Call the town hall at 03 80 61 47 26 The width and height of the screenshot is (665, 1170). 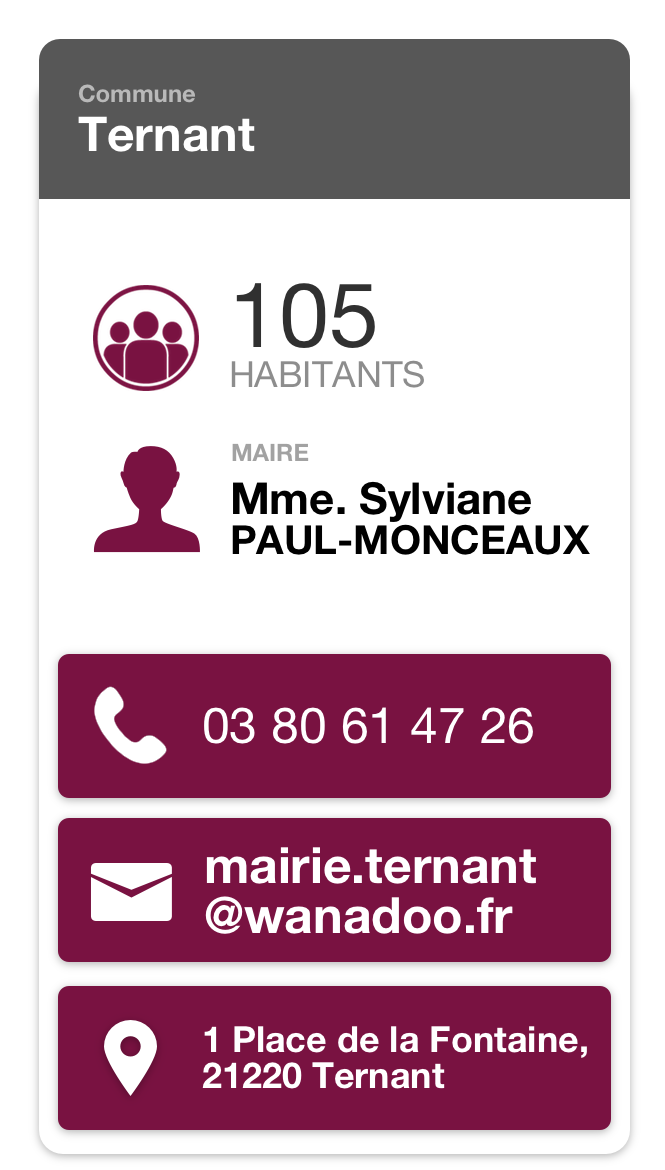click(x=334, y=726)
